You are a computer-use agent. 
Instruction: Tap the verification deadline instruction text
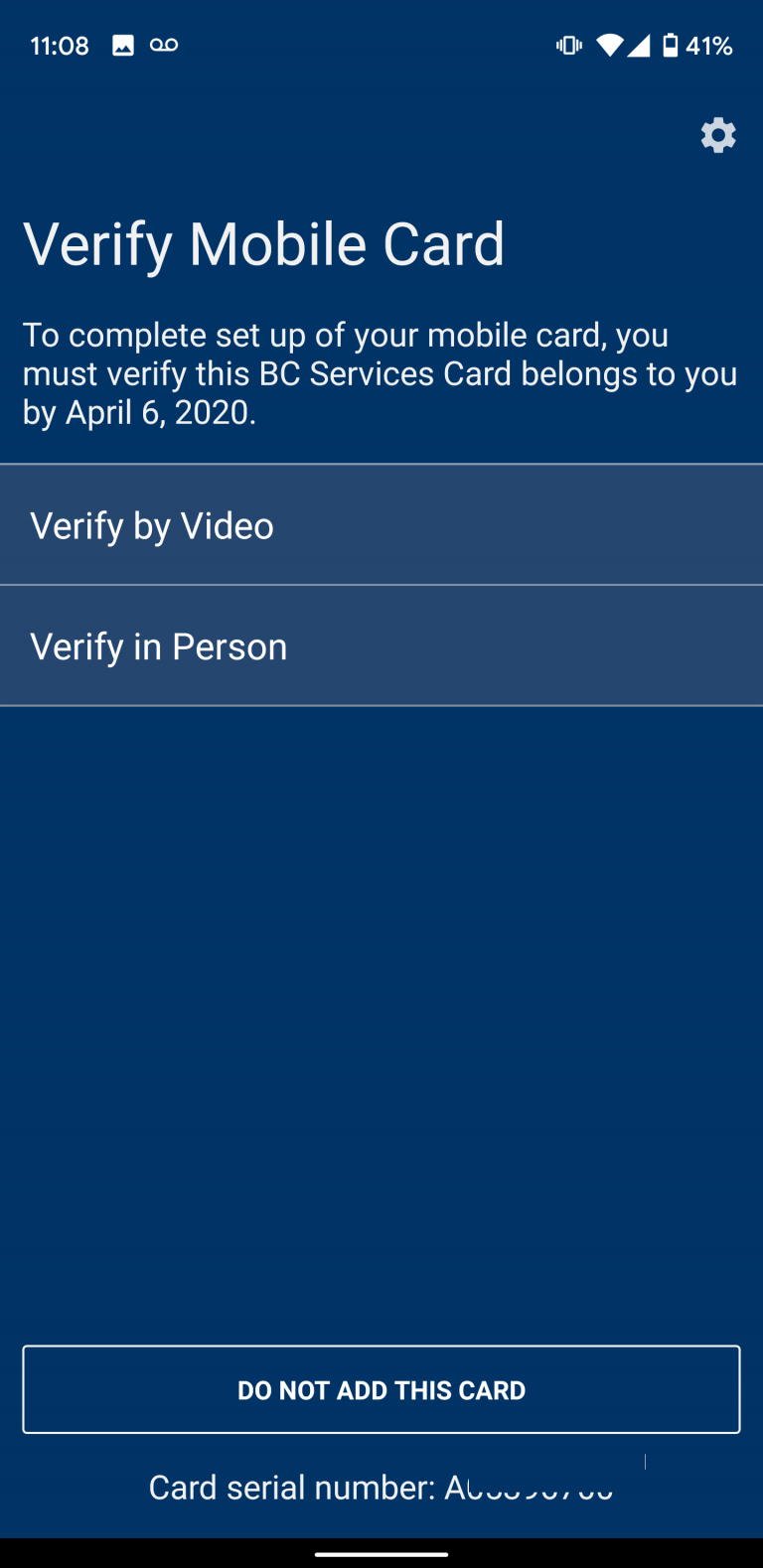tap(381, 372)
